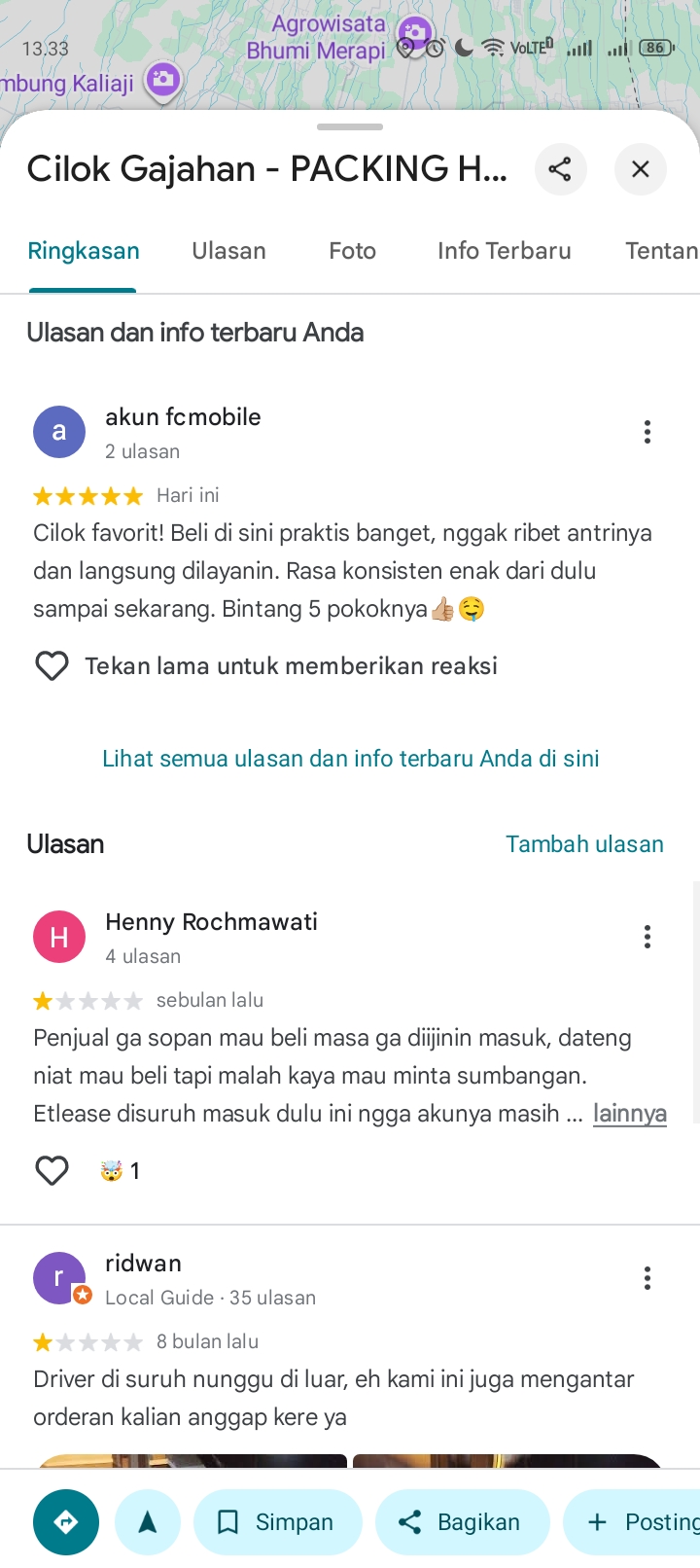Like Henny Rochmawati's review

click(52, 1171)
